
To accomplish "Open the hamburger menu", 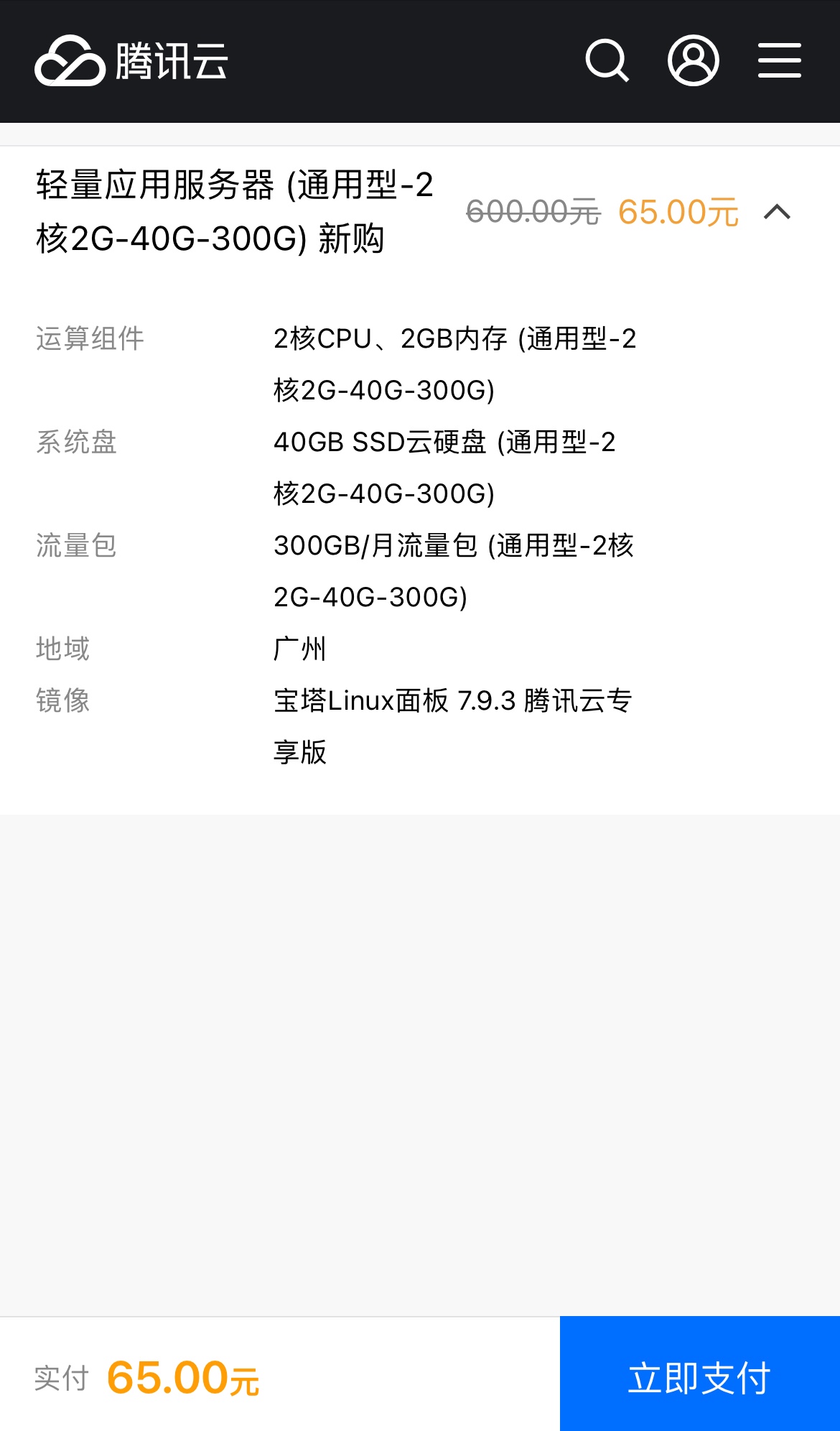I will pos(779,60).
